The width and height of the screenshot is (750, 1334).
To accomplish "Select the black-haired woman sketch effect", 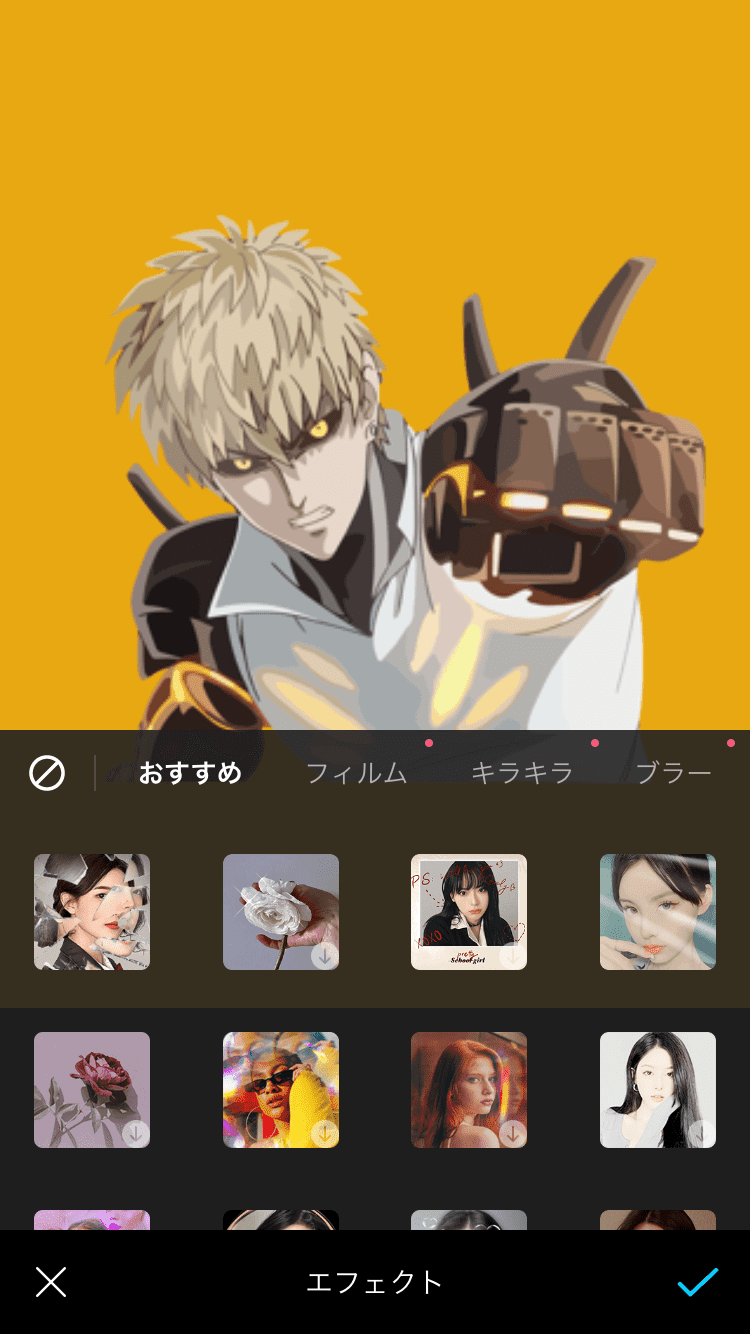I will [658, 1090].
